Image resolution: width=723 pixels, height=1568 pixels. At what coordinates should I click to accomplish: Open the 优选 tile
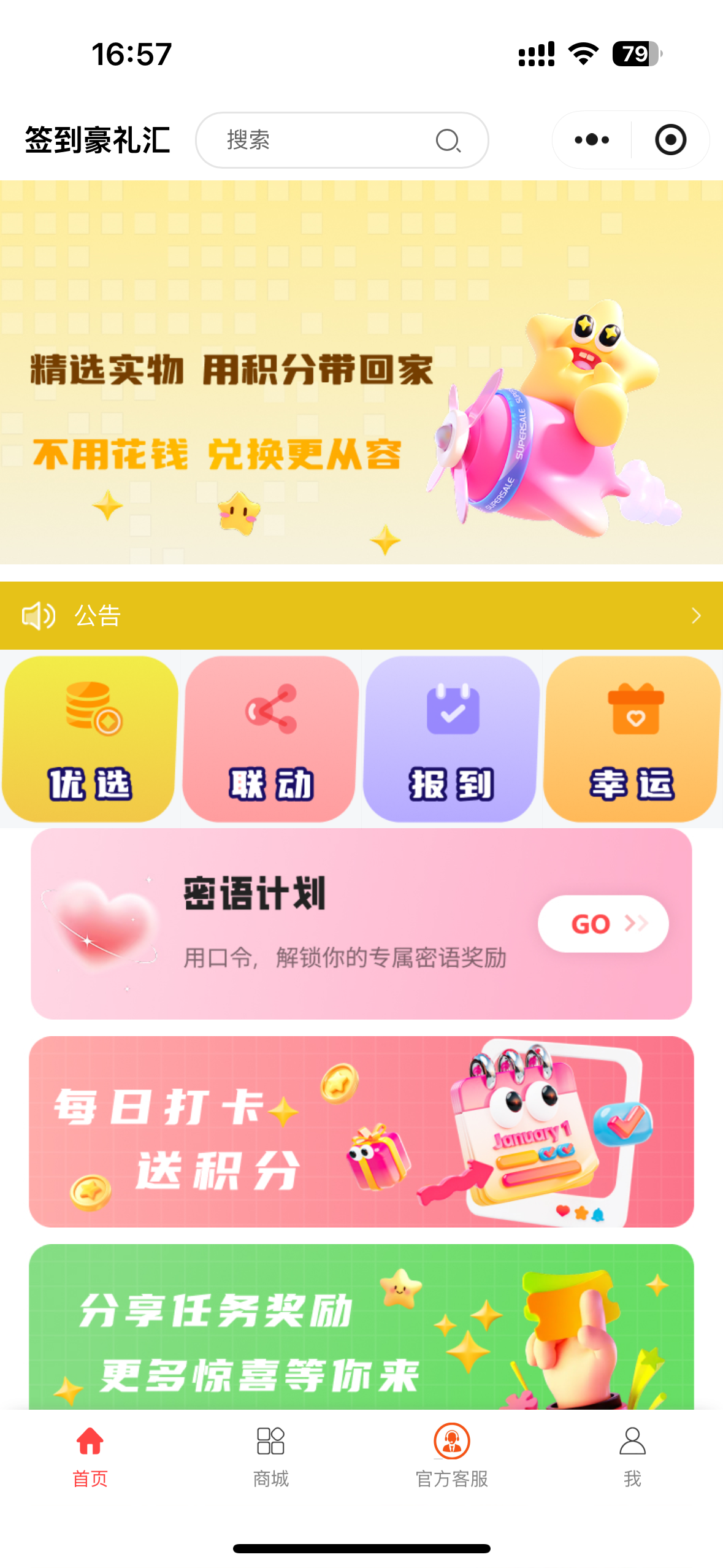tap(90, 739)
